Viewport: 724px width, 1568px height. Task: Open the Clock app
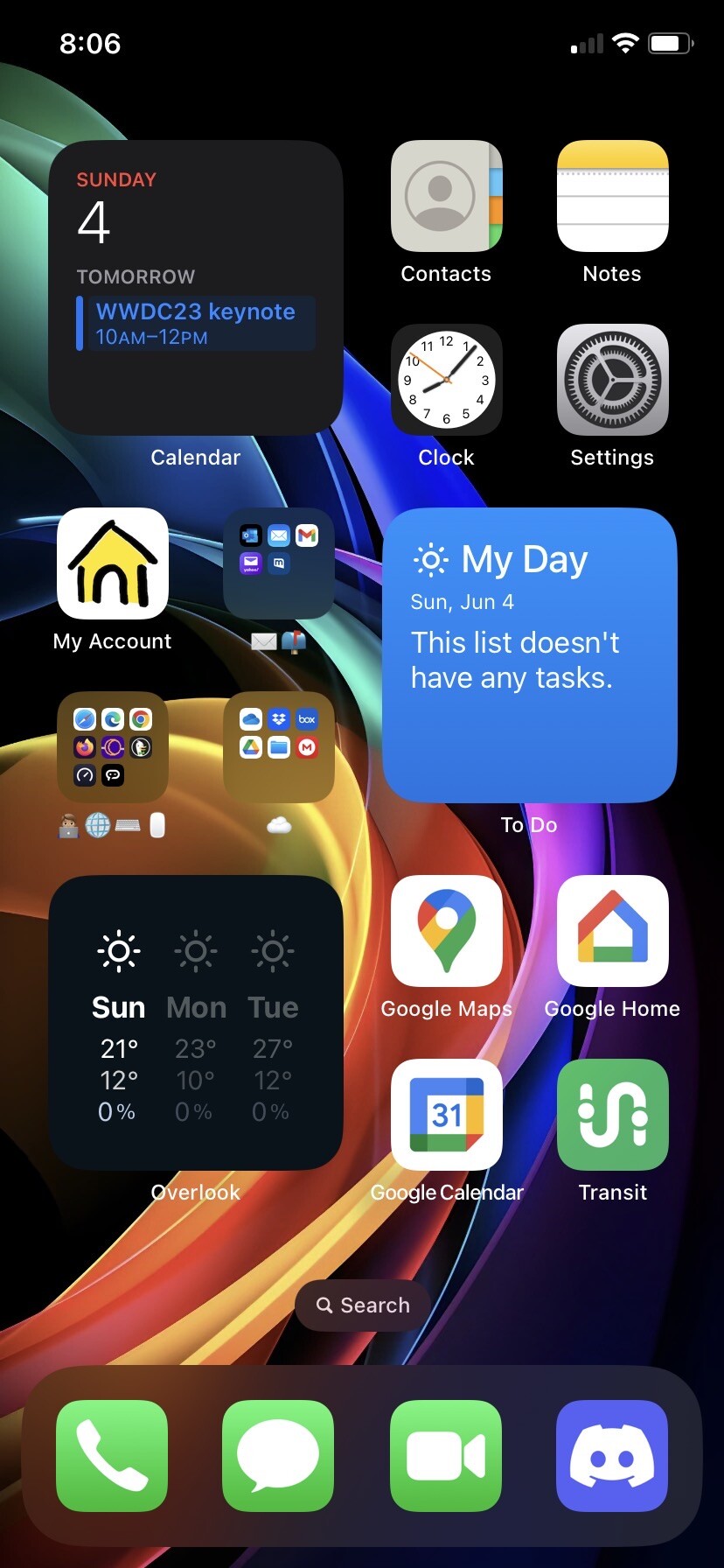(x=446, y=380)
